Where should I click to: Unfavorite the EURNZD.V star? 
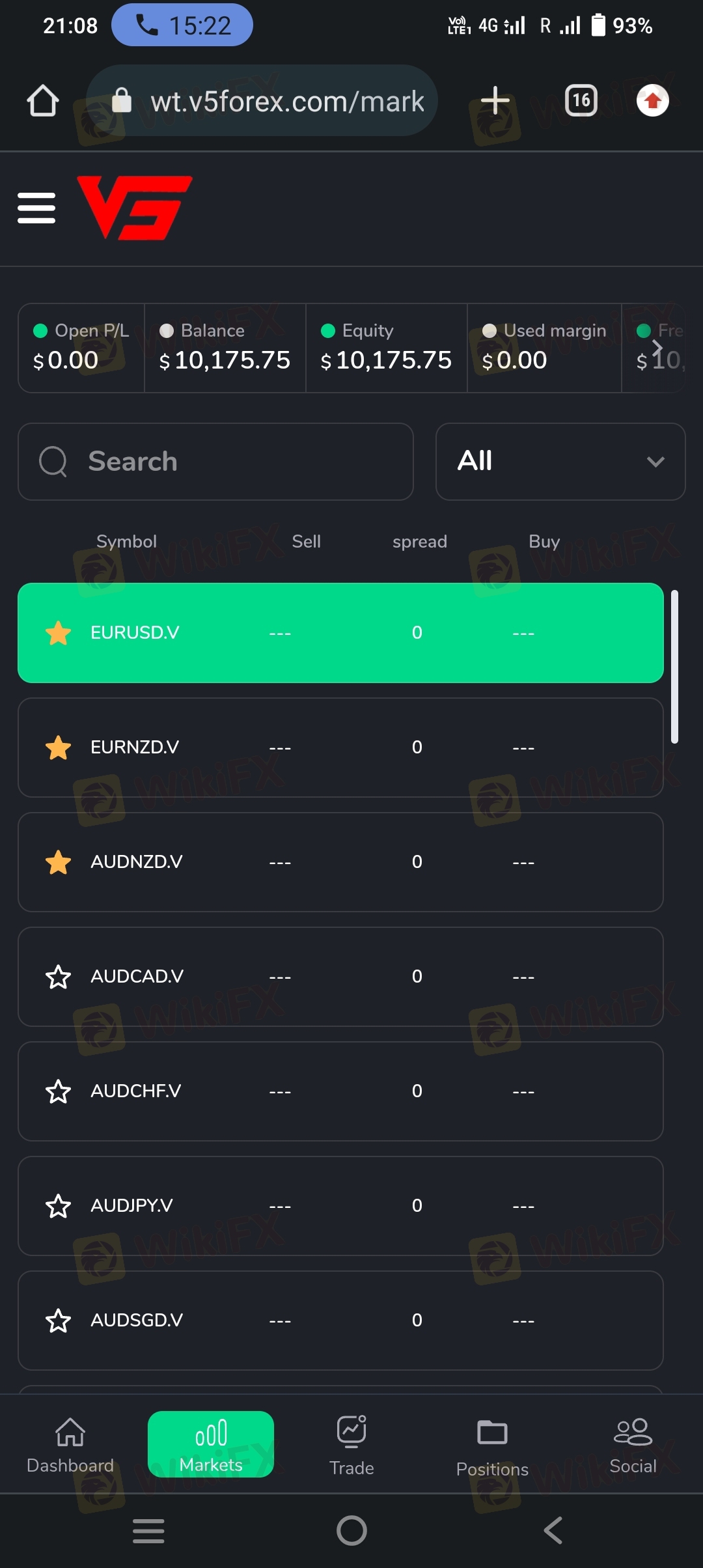click(59, 748)
